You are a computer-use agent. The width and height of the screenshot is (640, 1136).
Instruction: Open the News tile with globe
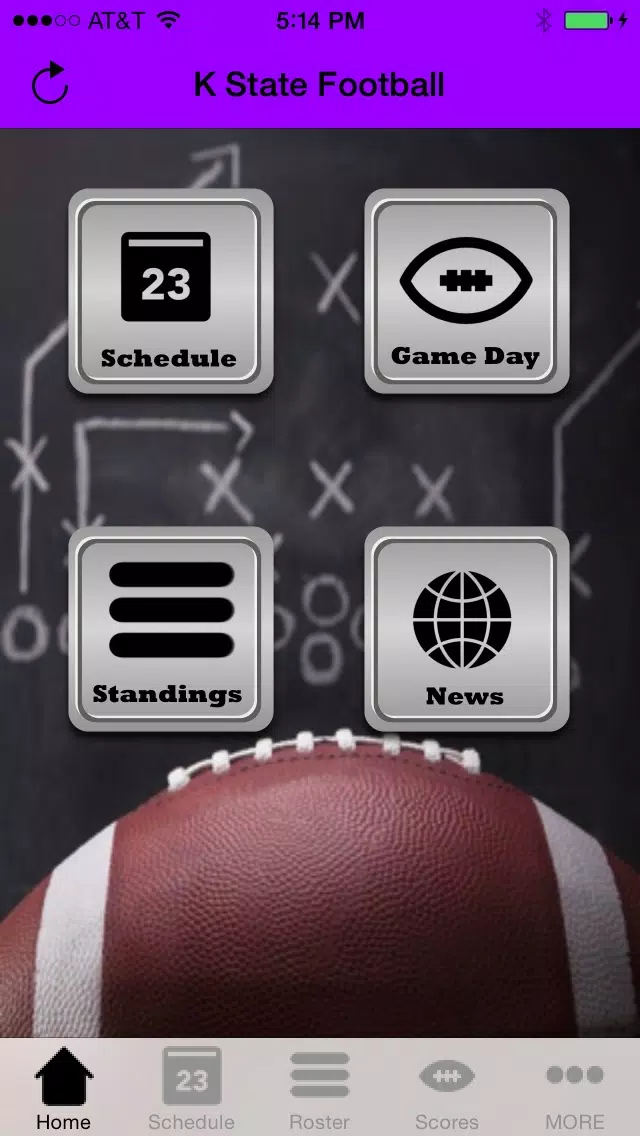click(466, 629)
